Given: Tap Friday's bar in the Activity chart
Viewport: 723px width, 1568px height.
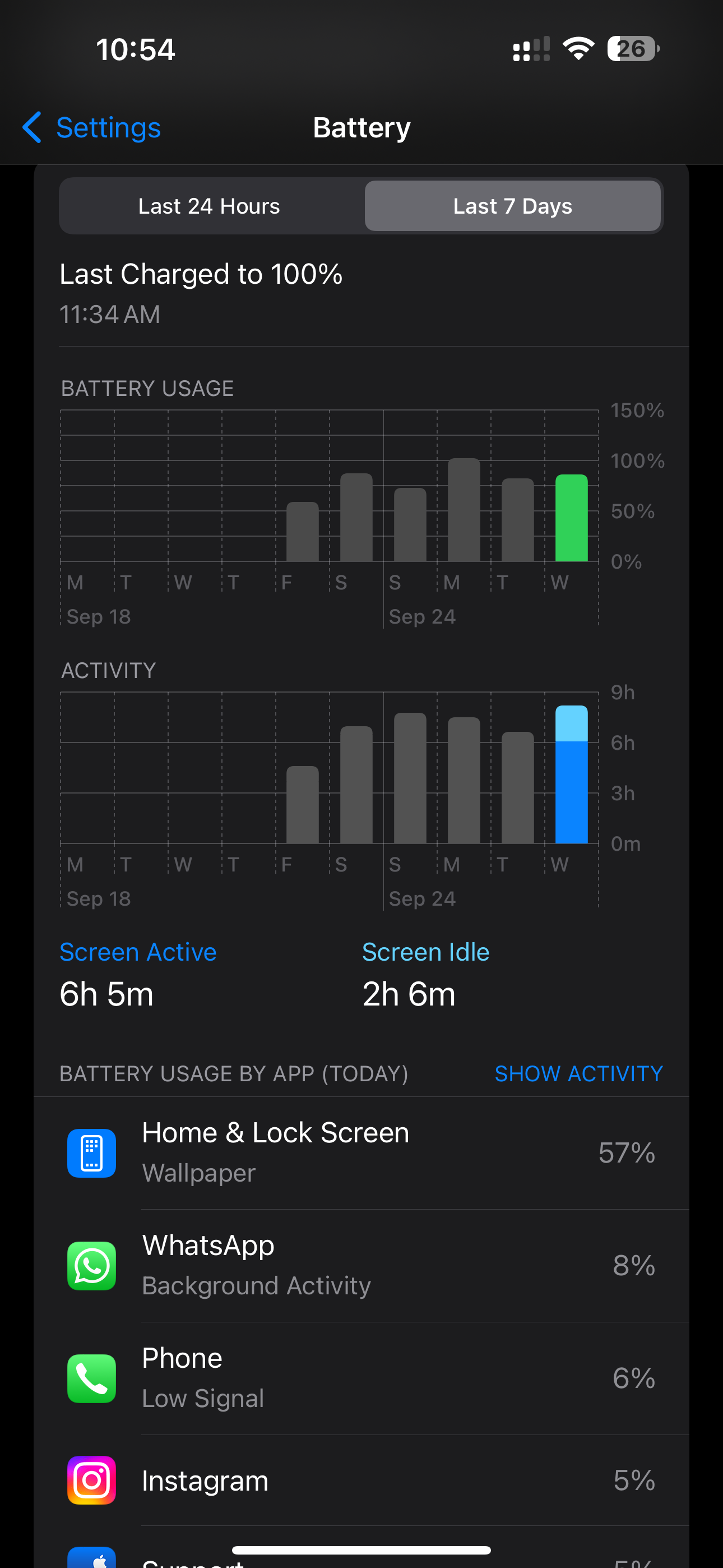Looking at the screenshot, I should coord(303,805).
